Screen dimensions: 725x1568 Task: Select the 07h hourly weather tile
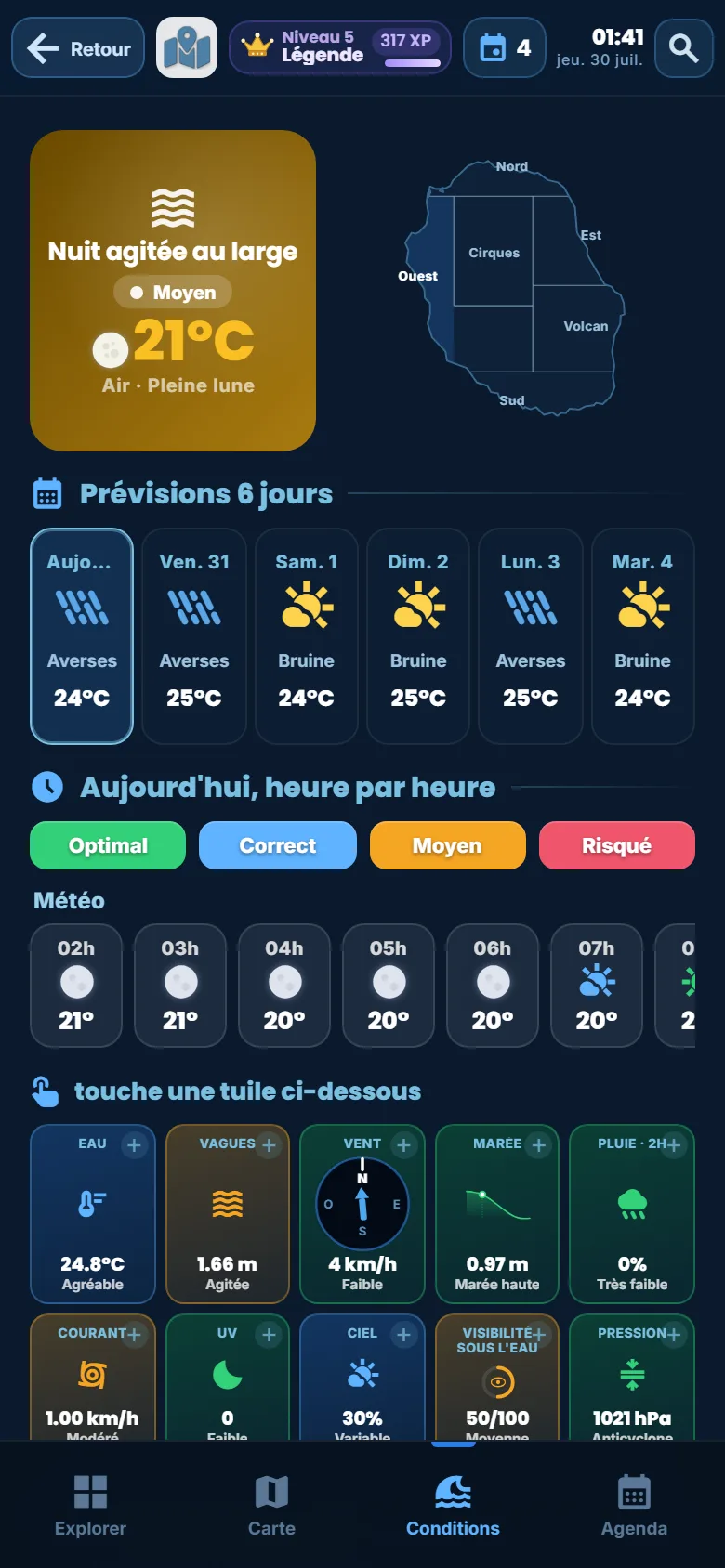(597, 986)
